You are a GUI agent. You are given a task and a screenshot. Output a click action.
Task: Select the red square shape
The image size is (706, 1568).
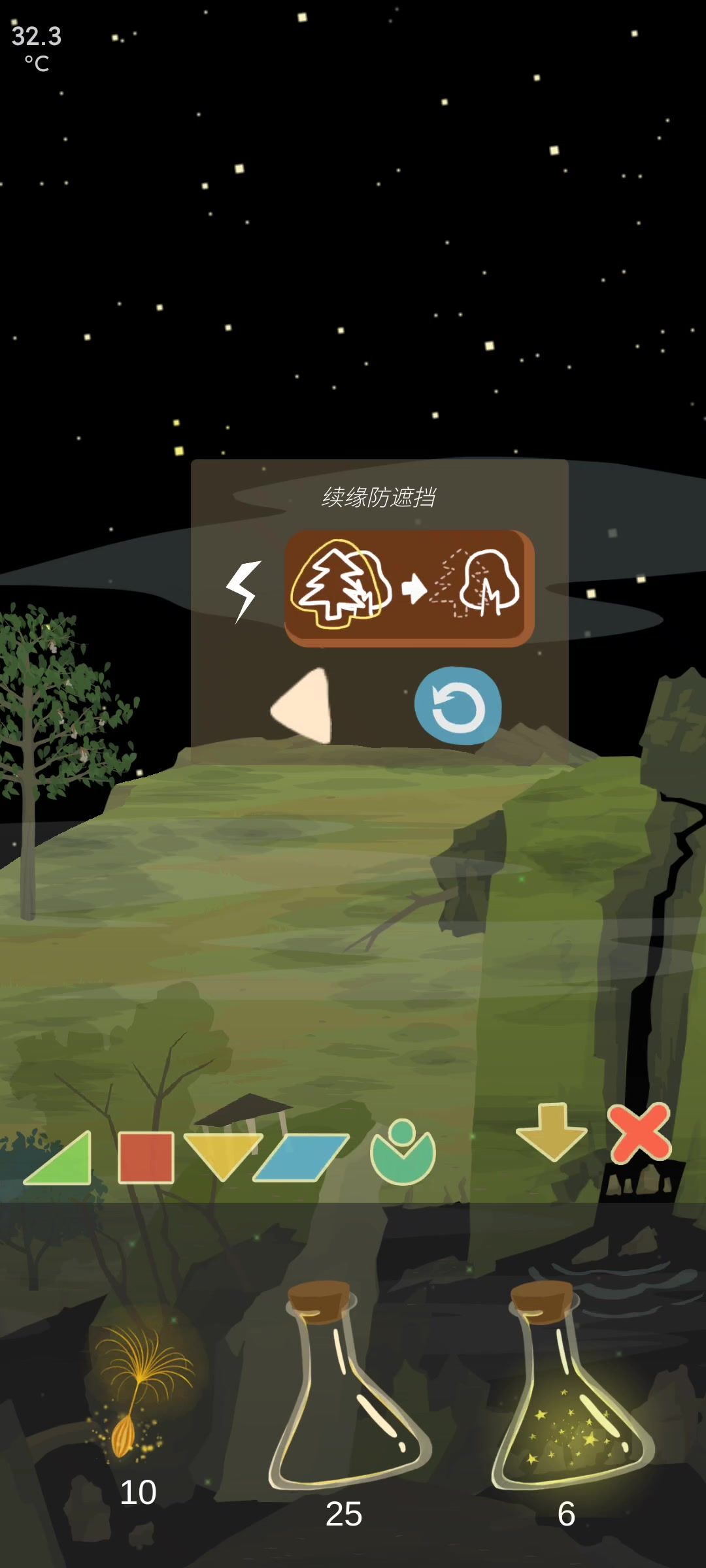coord(145,1158)
